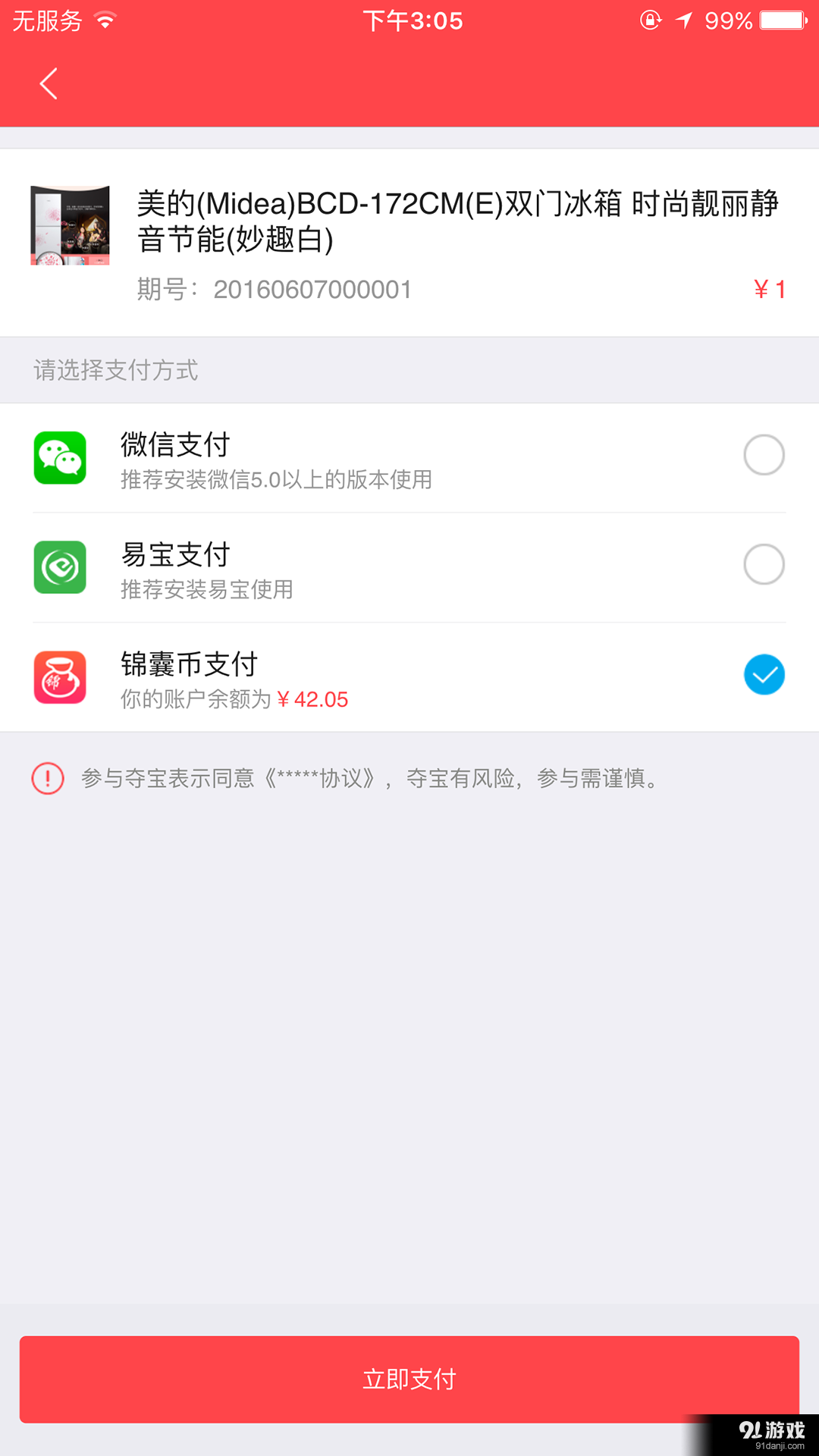
Task: Tap the 易宝支付 (Yibao) green icon
Action: pyautogui.click(x=62, y=567)
